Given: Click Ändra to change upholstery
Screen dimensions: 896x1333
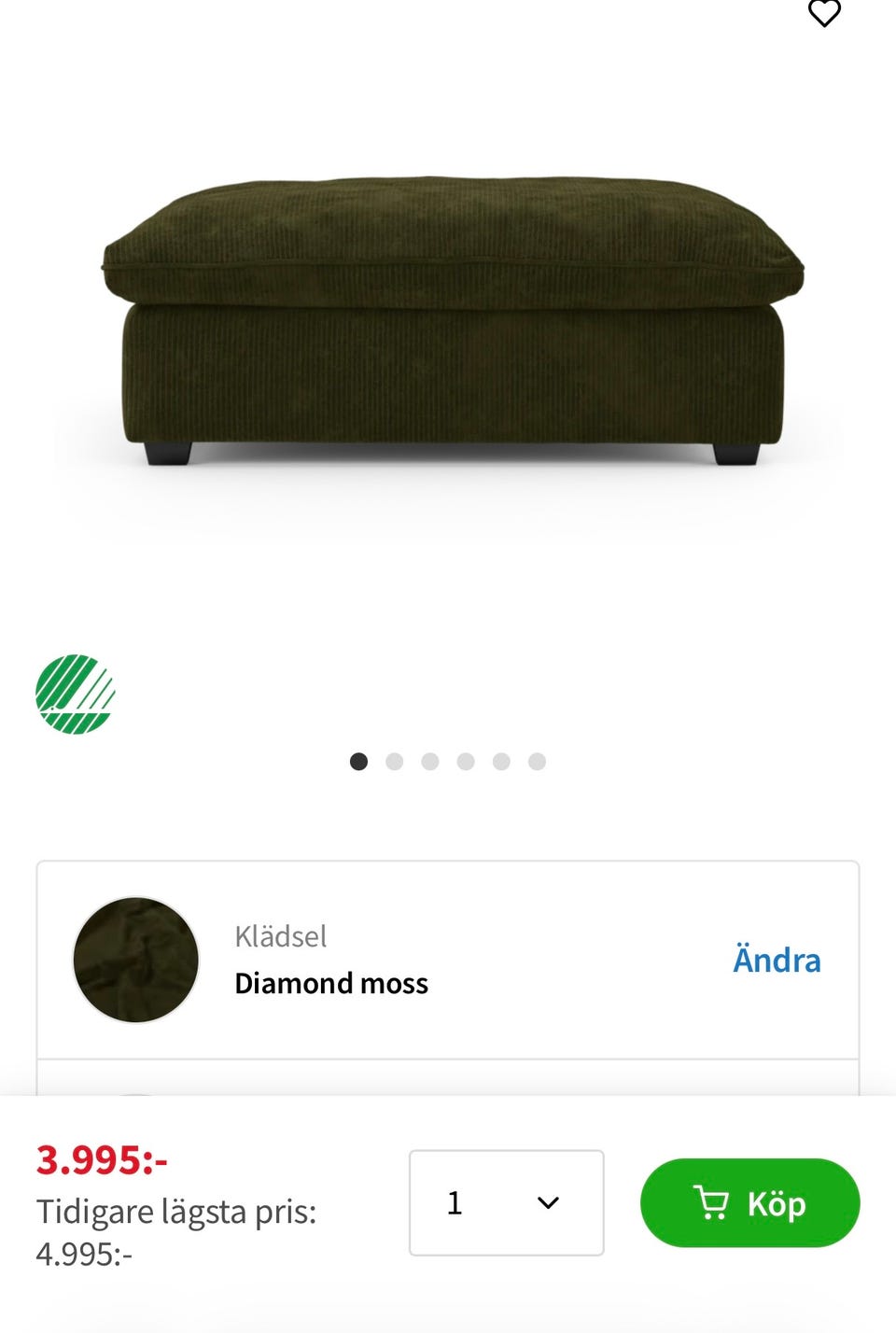Looking at the screenshot, I should (776, 960).
